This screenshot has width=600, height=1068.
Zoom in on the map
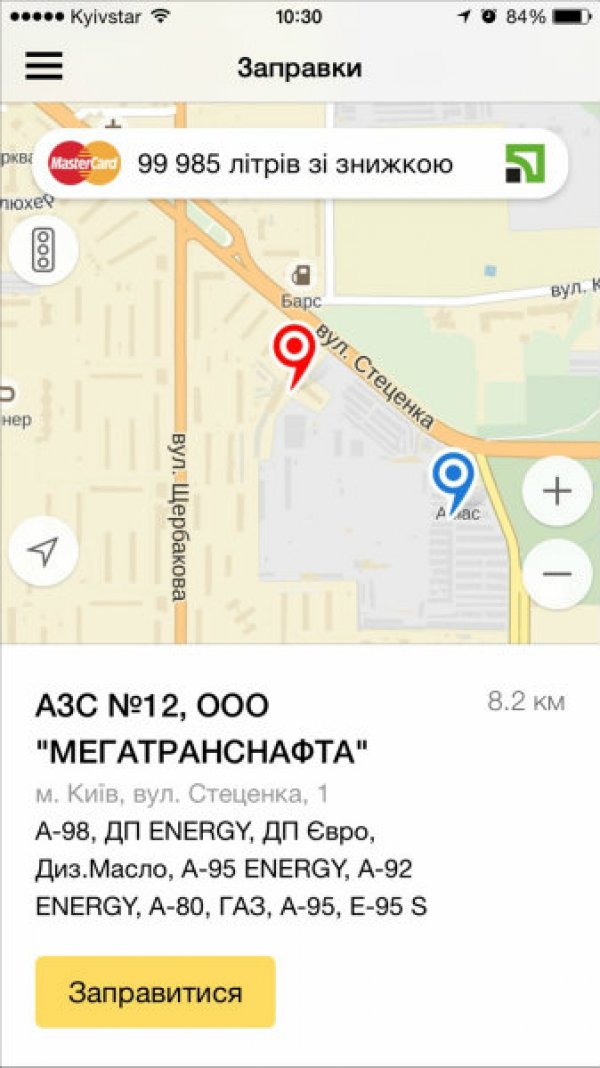coord(556,491)
